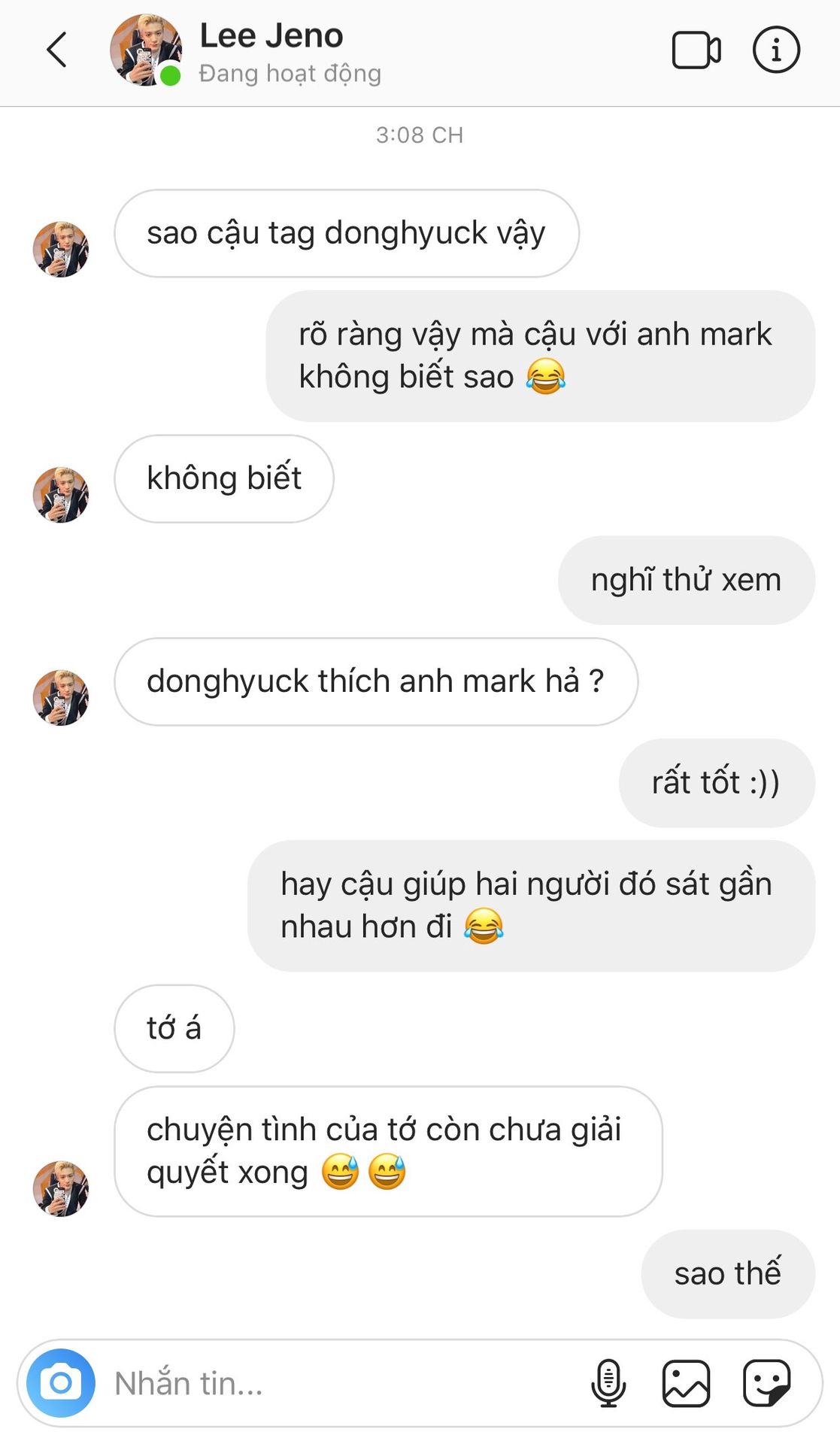Launch the camera from message bar

(x=61, y=1382)
